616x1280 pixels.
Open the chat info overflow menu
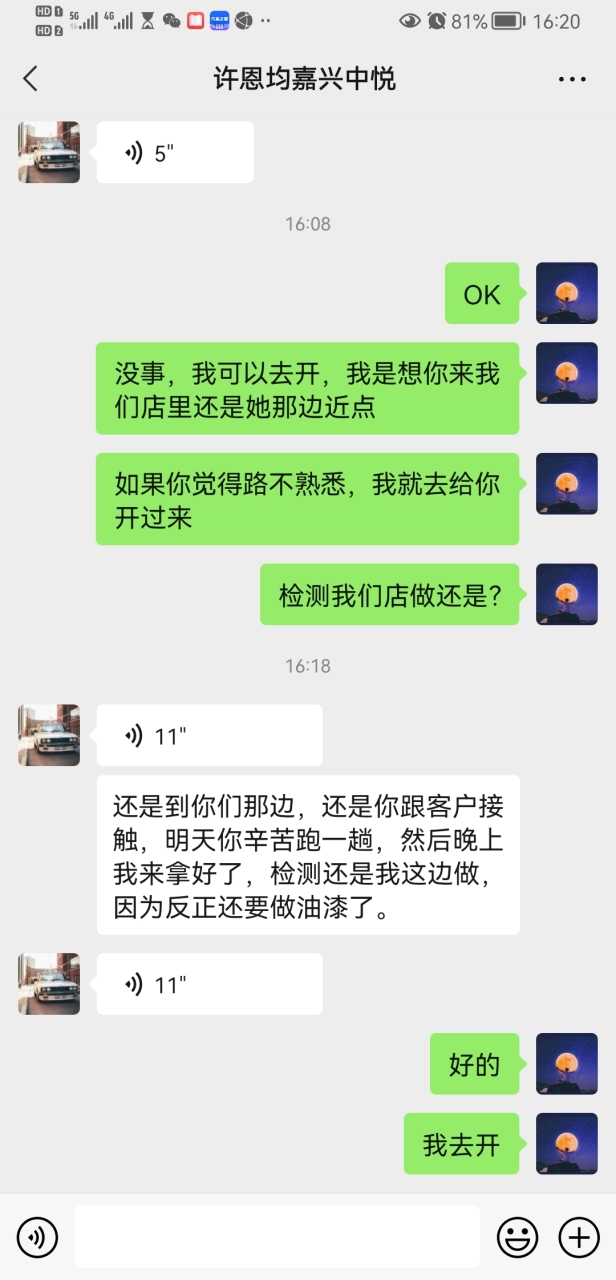[x=571, y=79]
